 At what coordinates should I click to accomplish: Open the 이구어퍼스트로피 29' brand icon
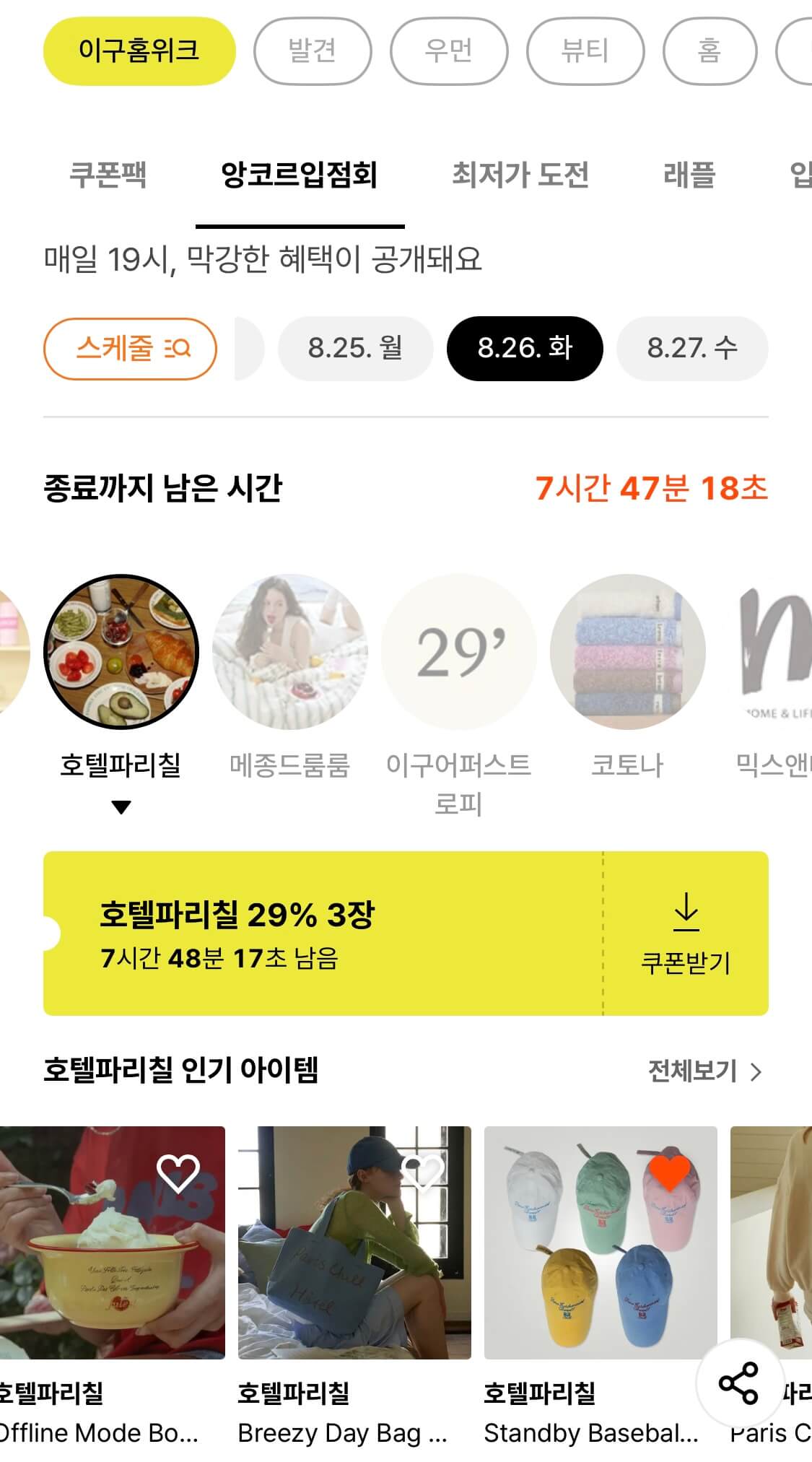[460, 650]
